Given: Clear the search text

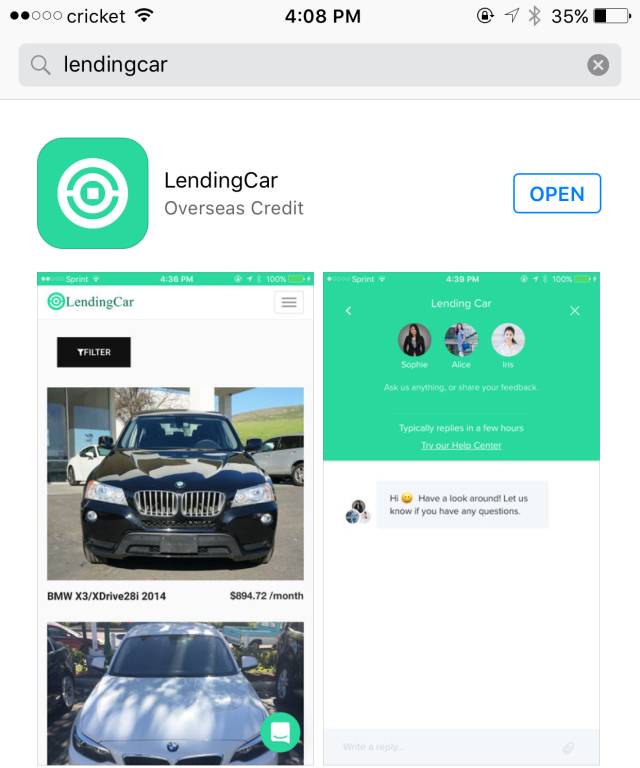Looking at the screenshot, I should 597,65.
